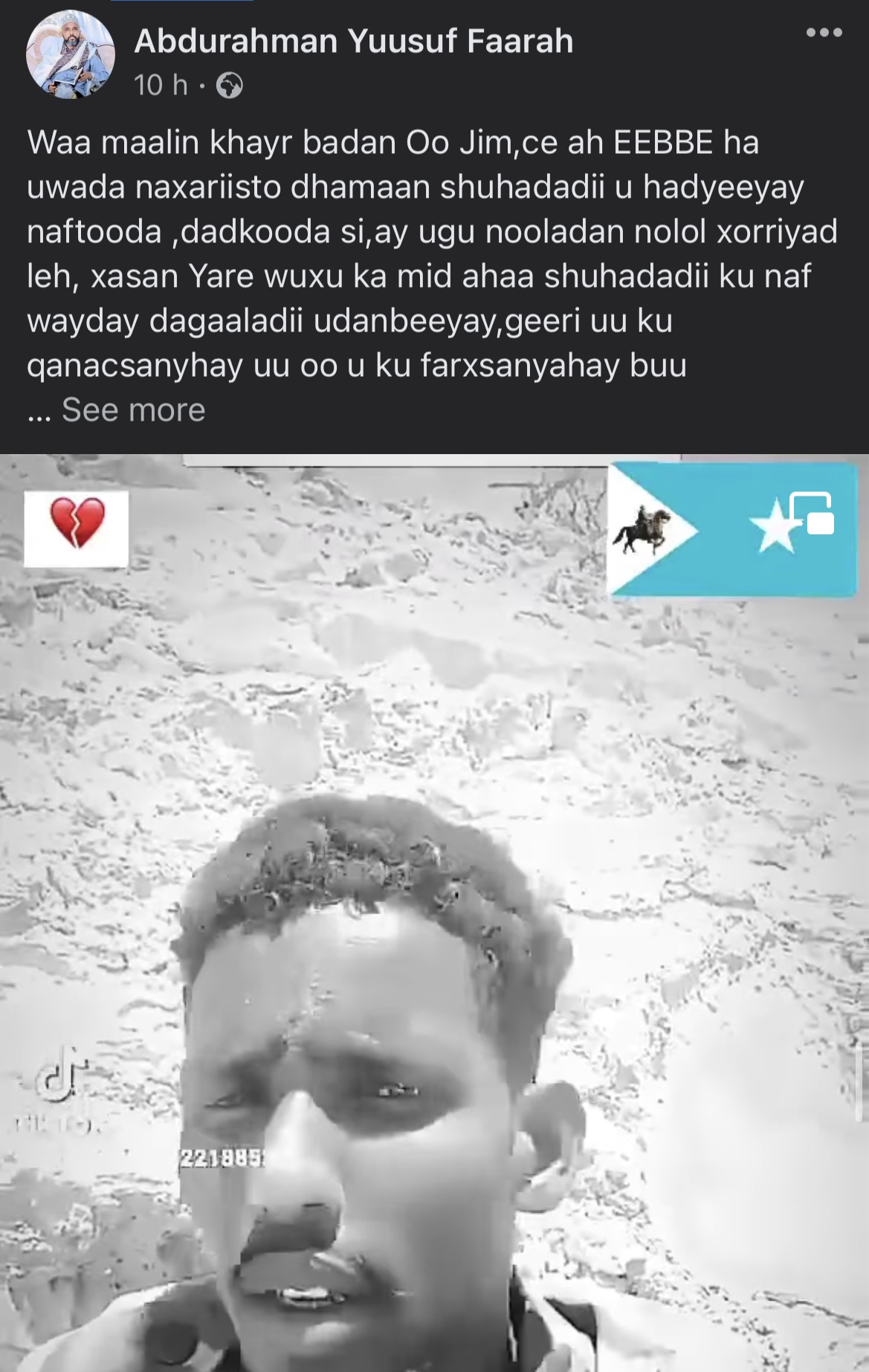Viewport: 869px width, 1372px height.
Task: Expand the post text with See more
Action: 133,410
